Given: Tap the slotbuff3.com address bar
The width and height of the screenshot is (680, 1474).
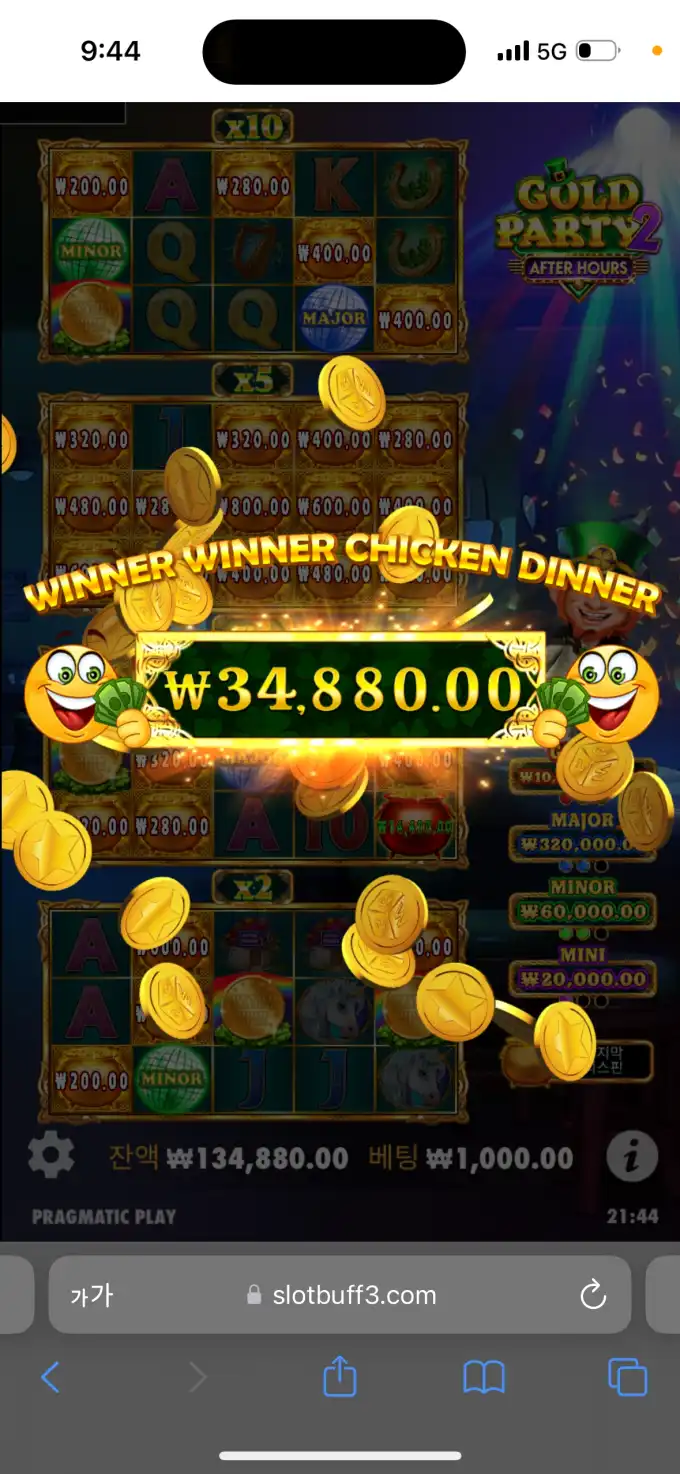Looking at the screenshot, I should (x=342, y=1295).
